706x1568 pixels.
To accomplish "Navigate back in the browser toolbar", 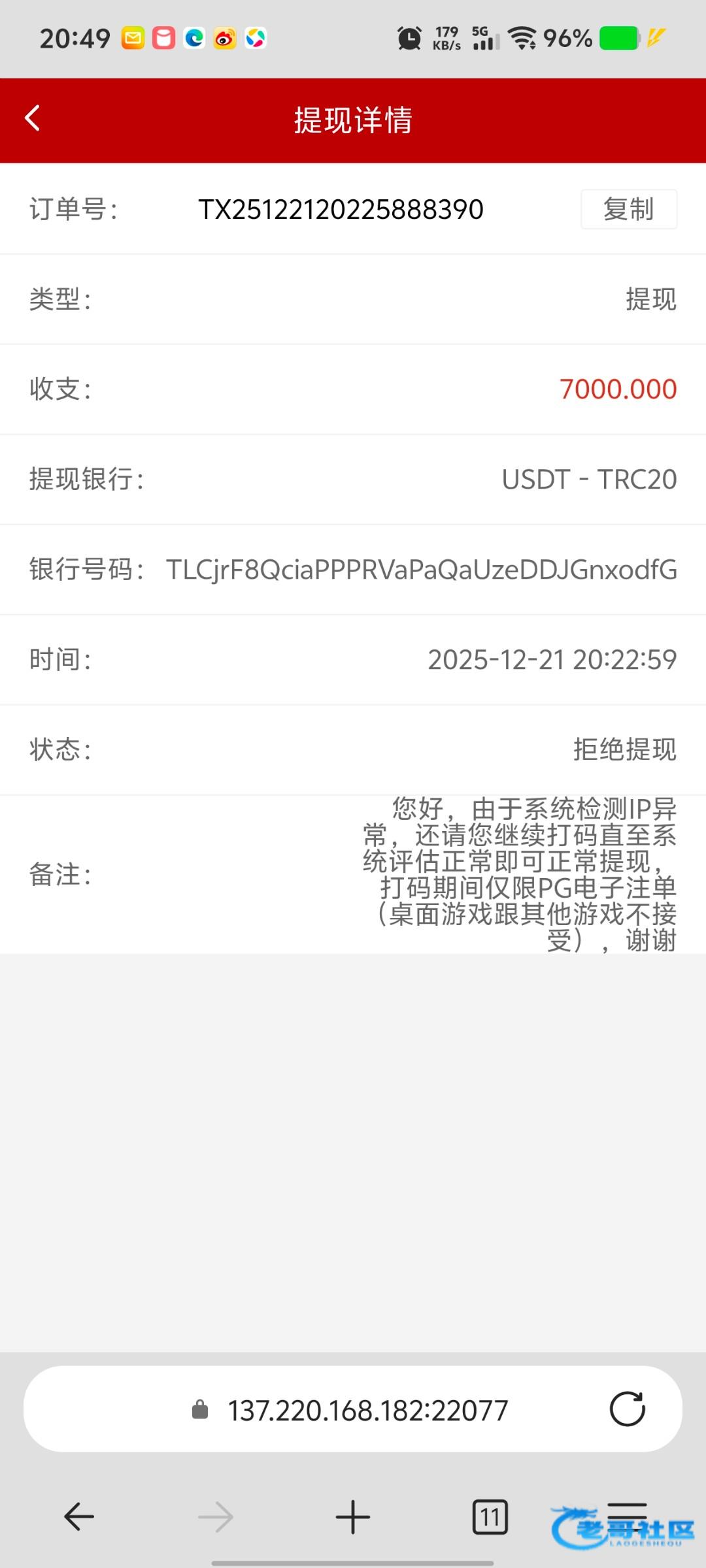I will tap(79, 1516).
